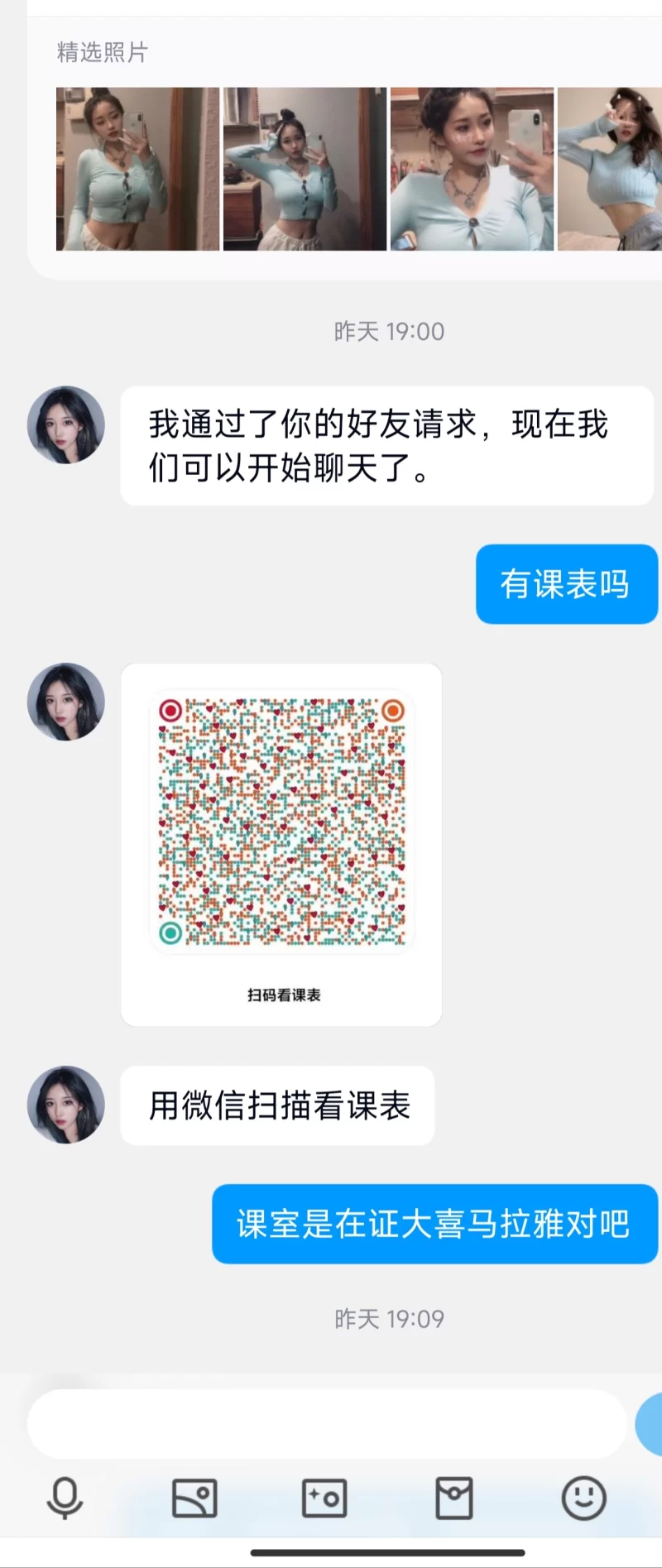Screen dimensions: 662x1568
Task: Open the avatar beside the 用微信扫描看课表 message
Action: (66, 1105)
